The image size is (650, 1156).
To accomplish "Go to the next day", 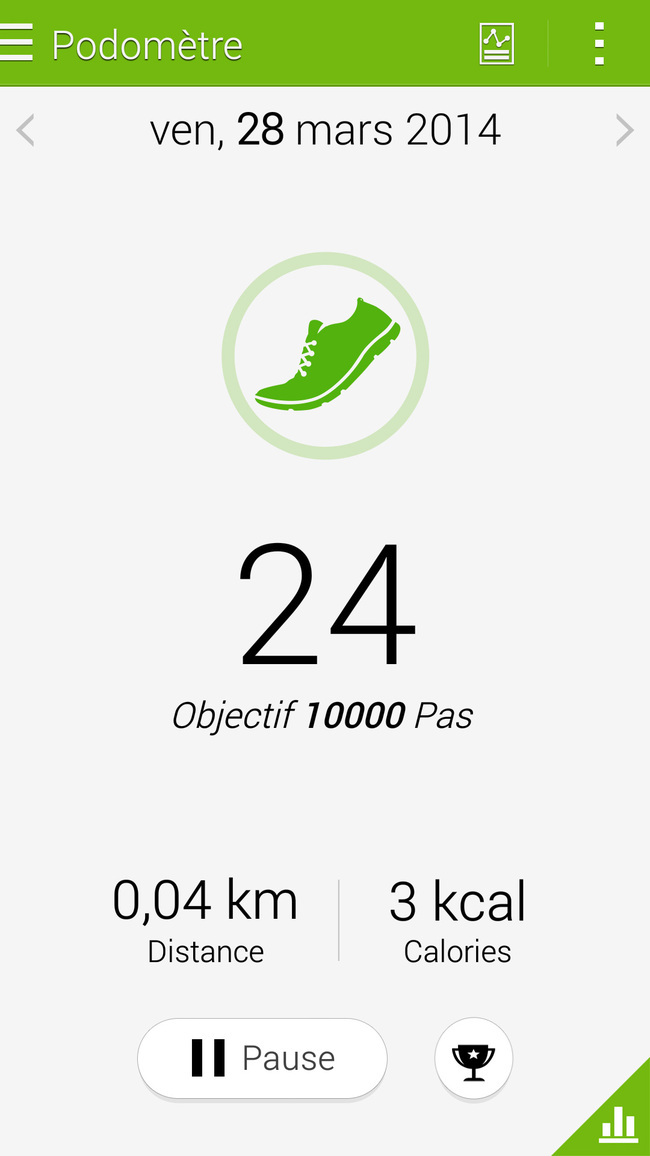I will (x=625, y=131).
